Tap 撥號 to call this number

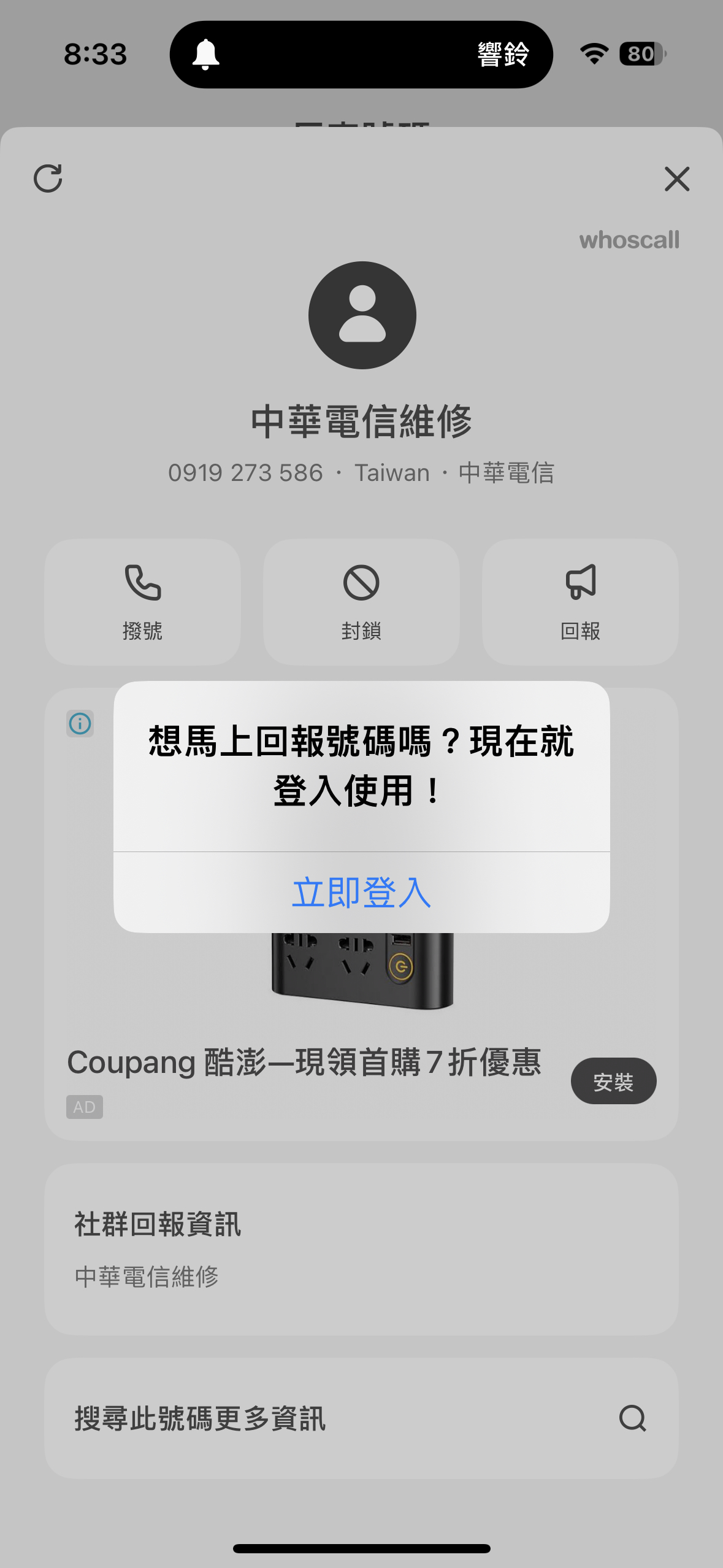pos(142,602)
